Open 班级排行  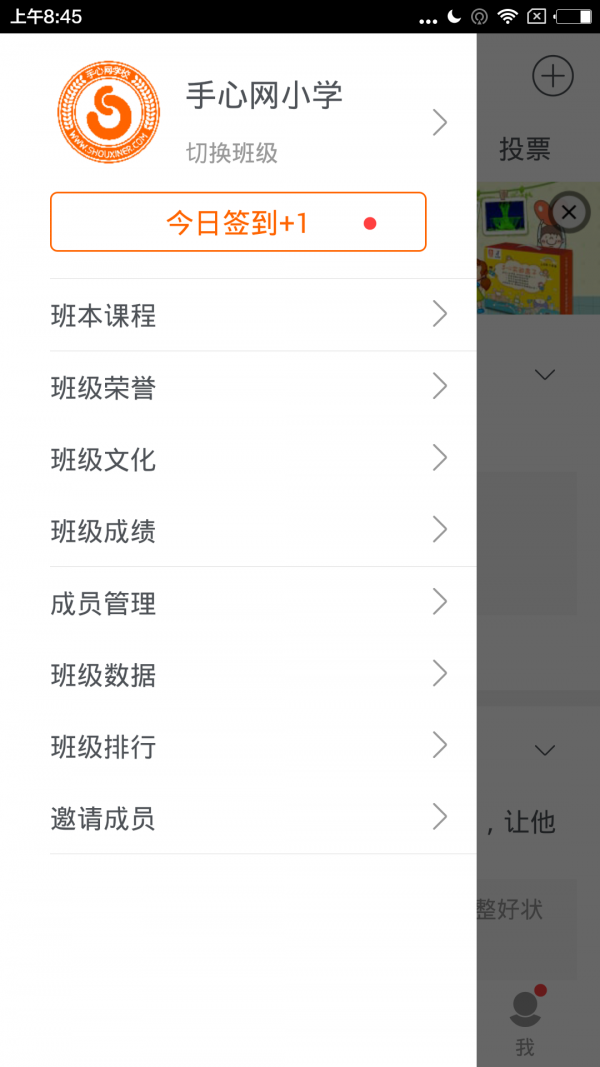click(x=250, y=747)
